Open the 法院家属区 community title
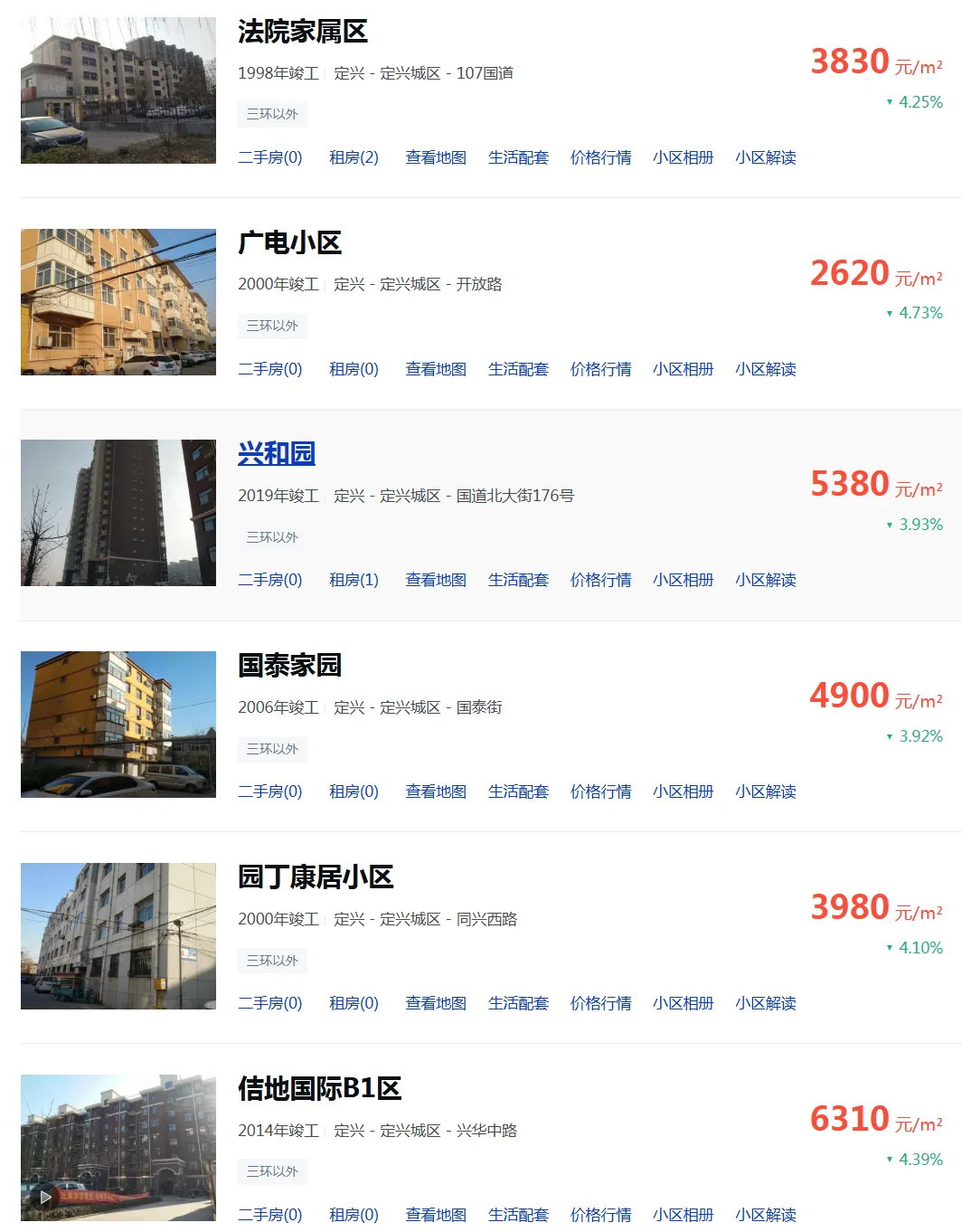 303,32
